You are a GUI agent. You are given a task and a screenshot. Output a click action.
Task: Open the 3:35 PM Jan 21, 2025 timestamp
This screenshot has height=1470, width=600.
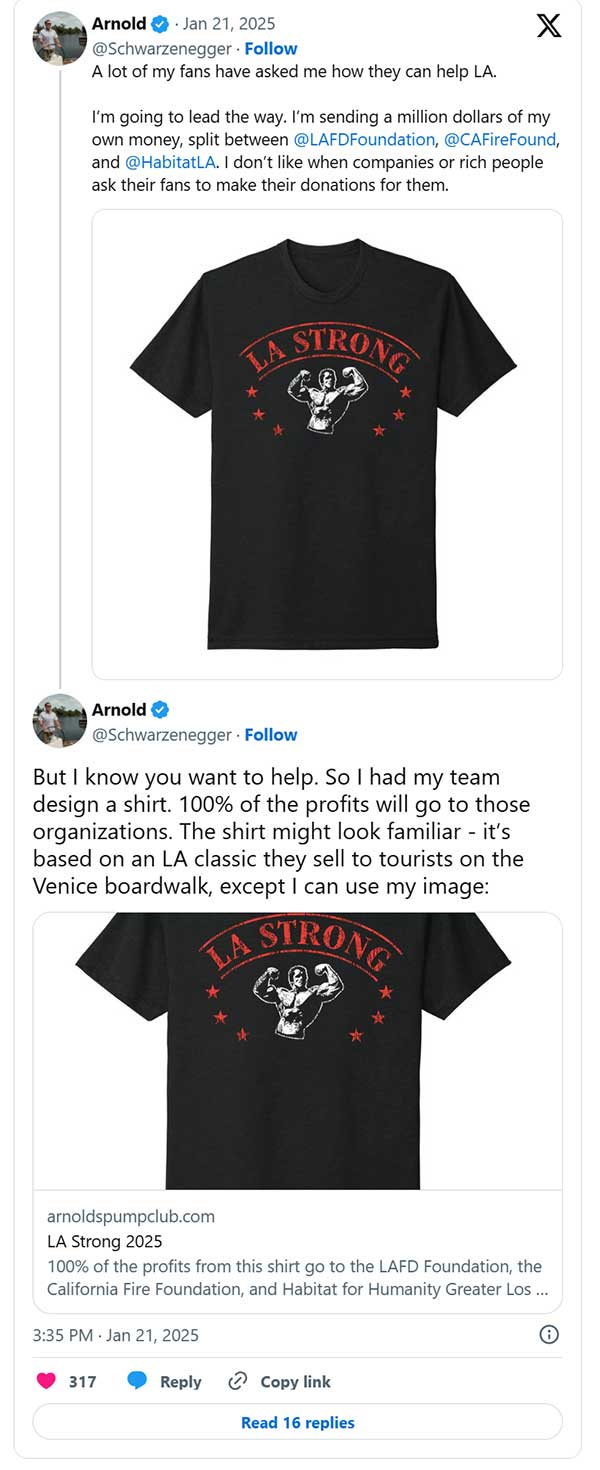click(115, 1335)
